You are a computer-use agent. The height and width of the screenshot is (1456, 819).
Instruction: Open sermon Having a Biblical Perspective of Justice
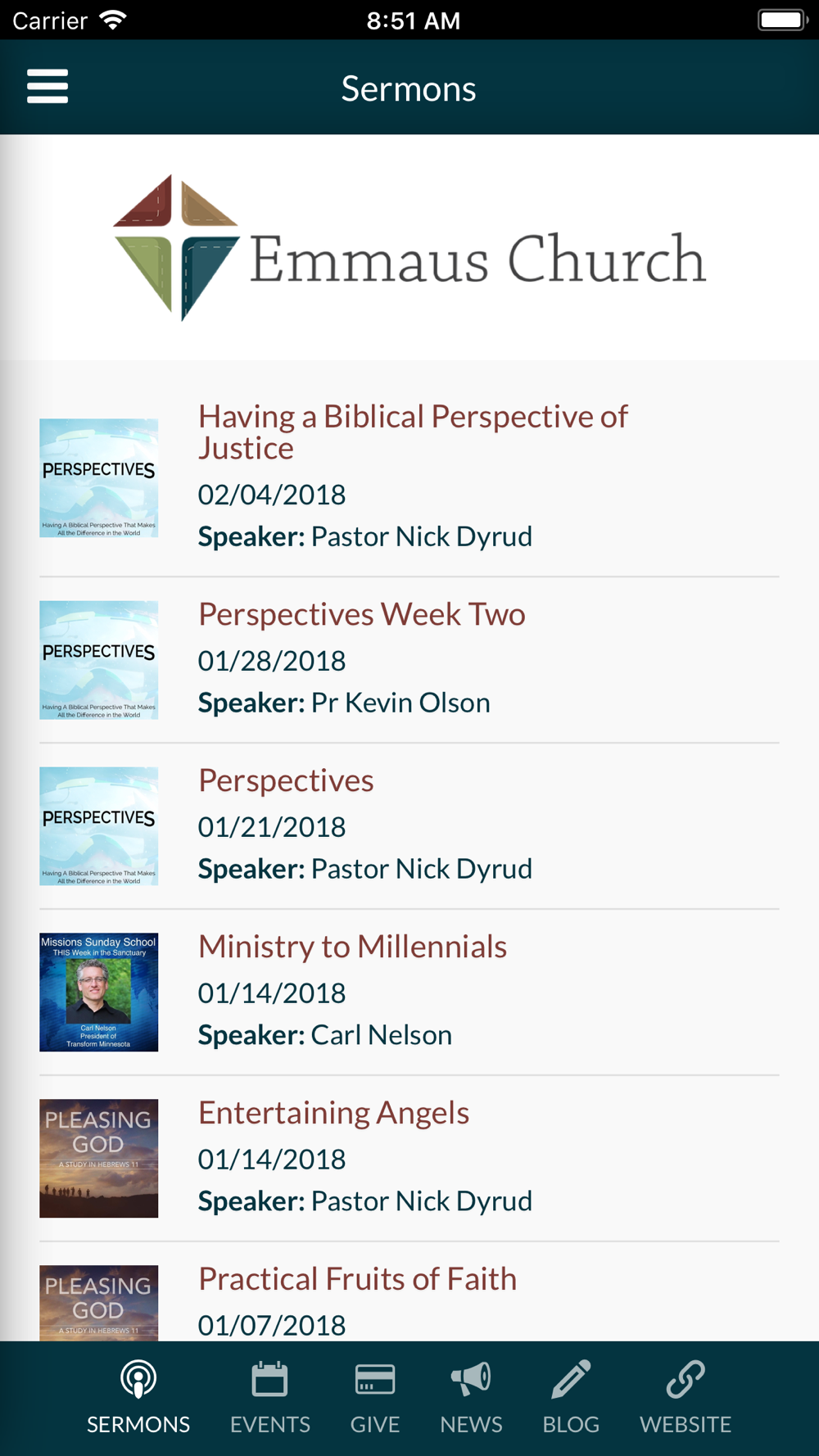coord(412,432)
